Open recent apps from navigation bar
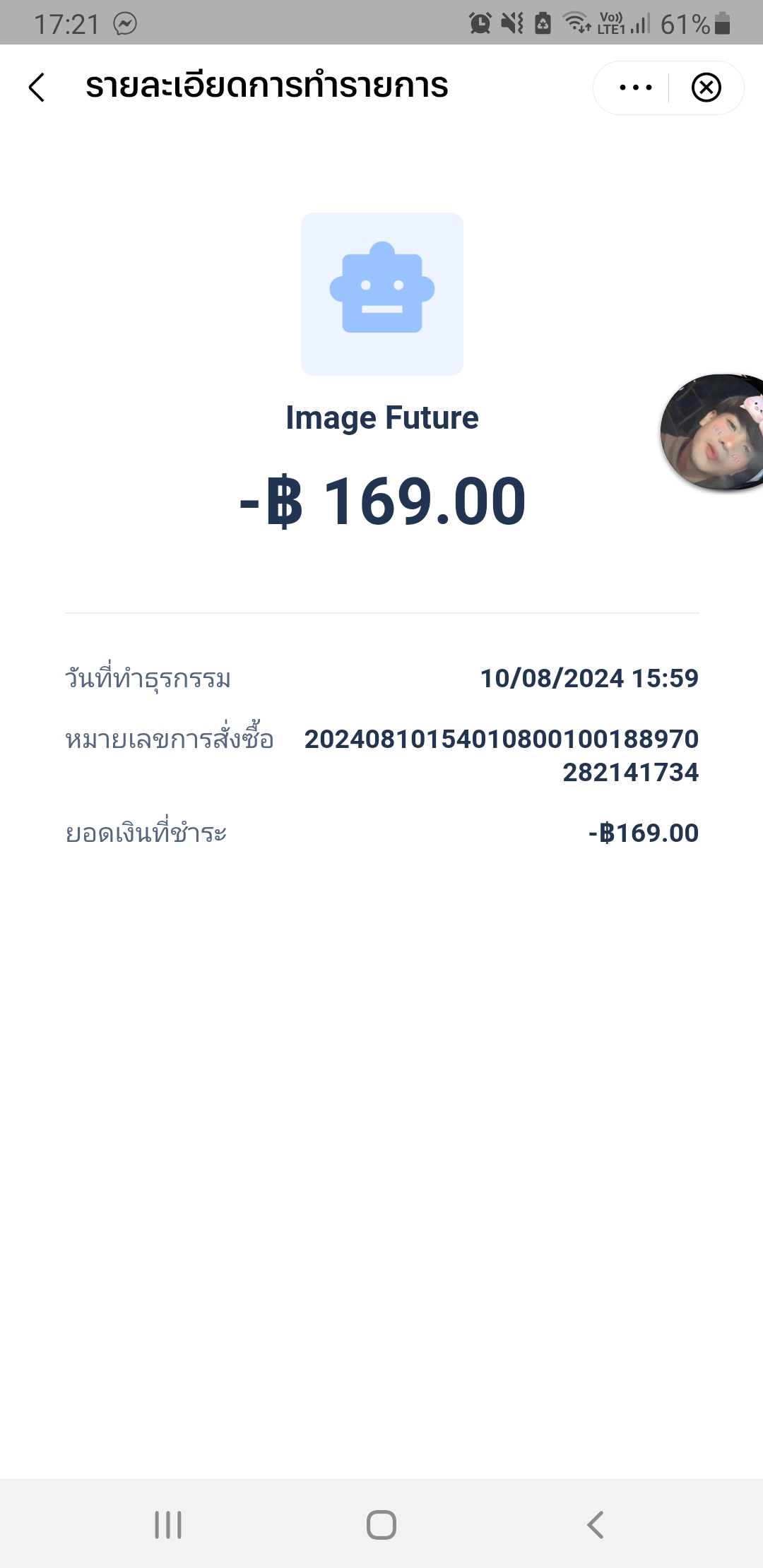This screenshot has width=763, height=1568. point(168,1524)
